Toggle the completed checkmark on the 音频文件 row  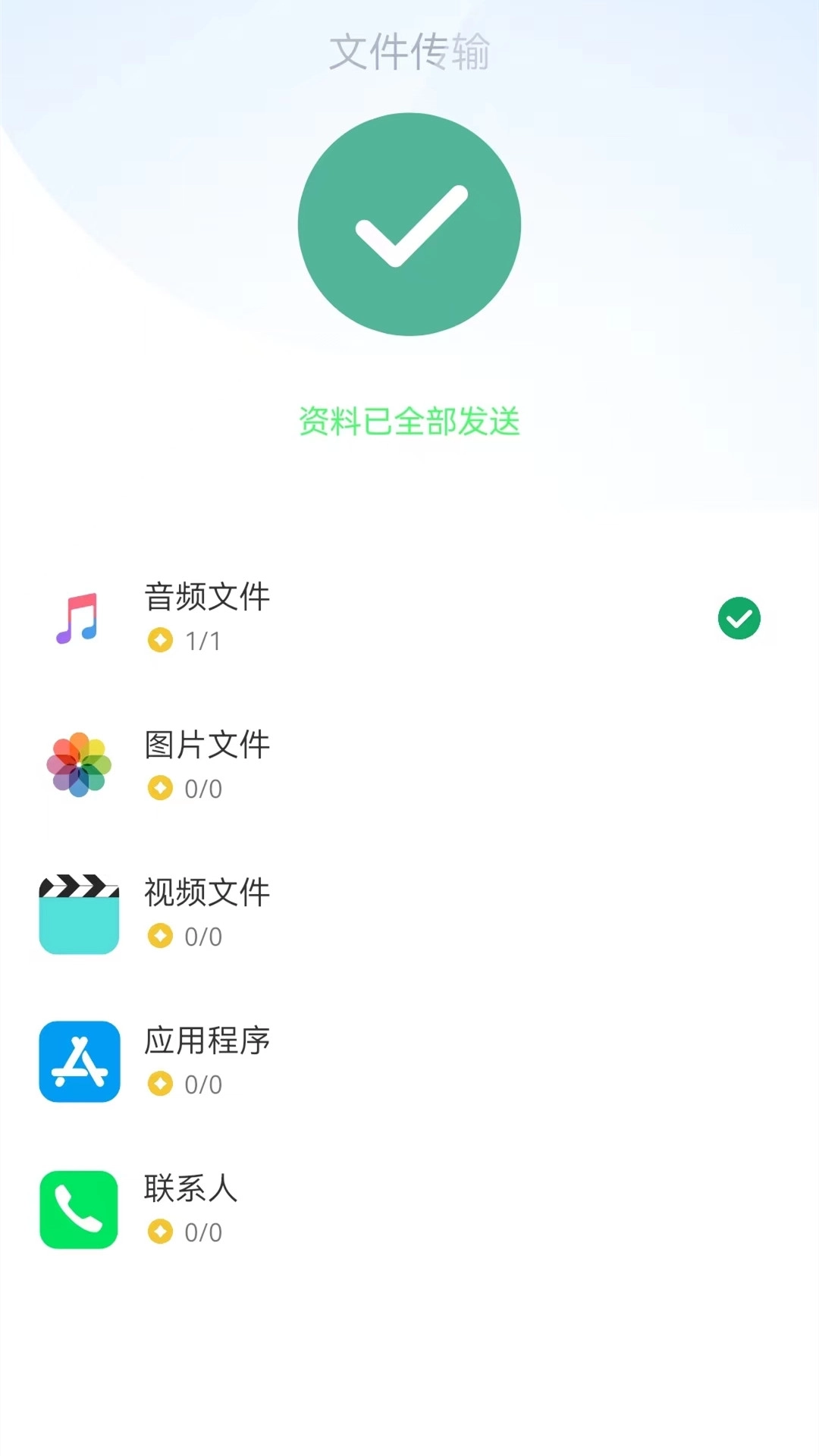739,618
